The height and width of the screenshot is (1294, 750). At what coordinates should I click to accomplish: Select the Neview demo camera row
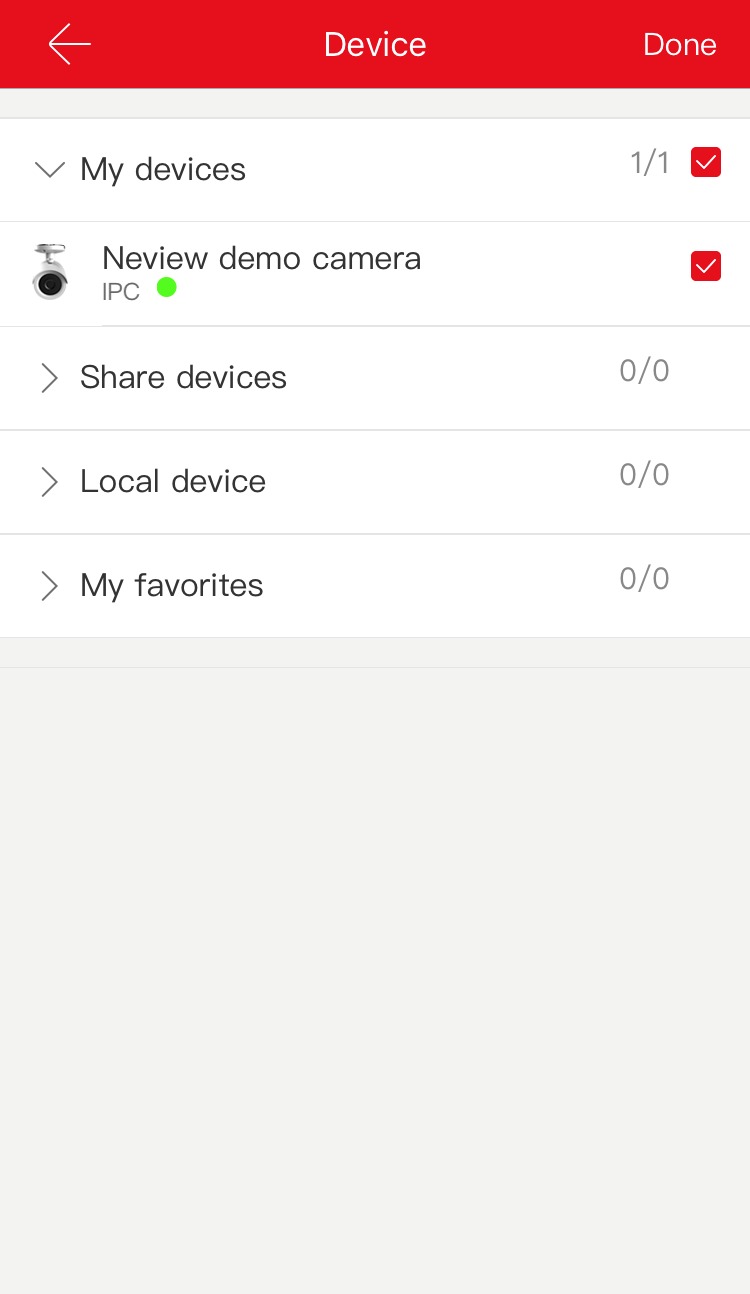(375, 273)
